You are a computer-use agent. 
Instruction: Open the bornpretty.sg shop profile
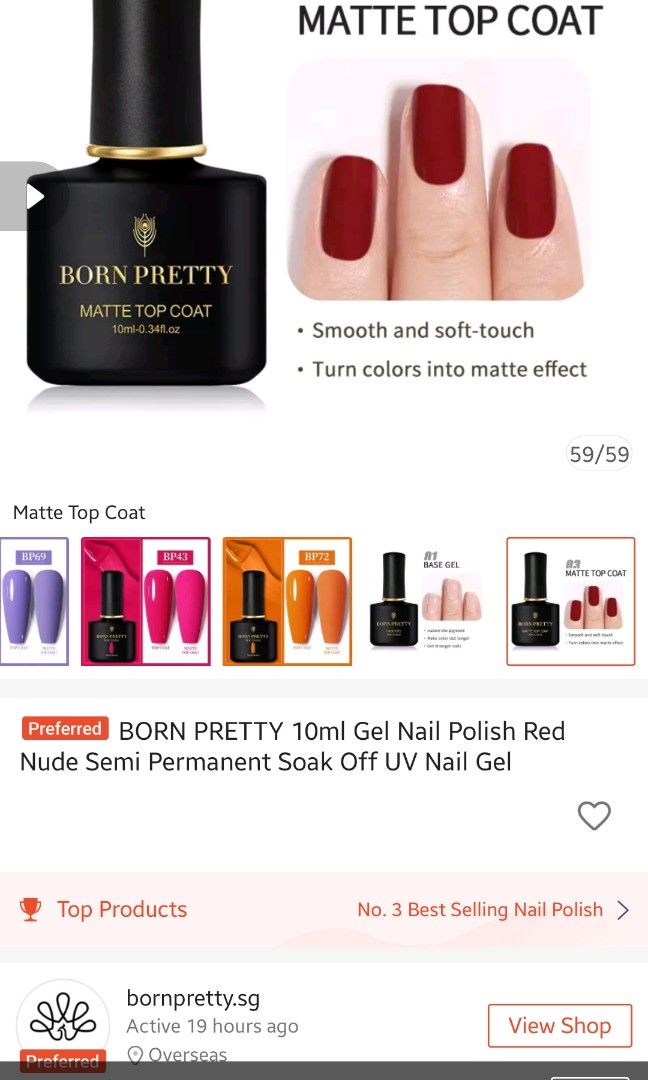click(192, 998)
